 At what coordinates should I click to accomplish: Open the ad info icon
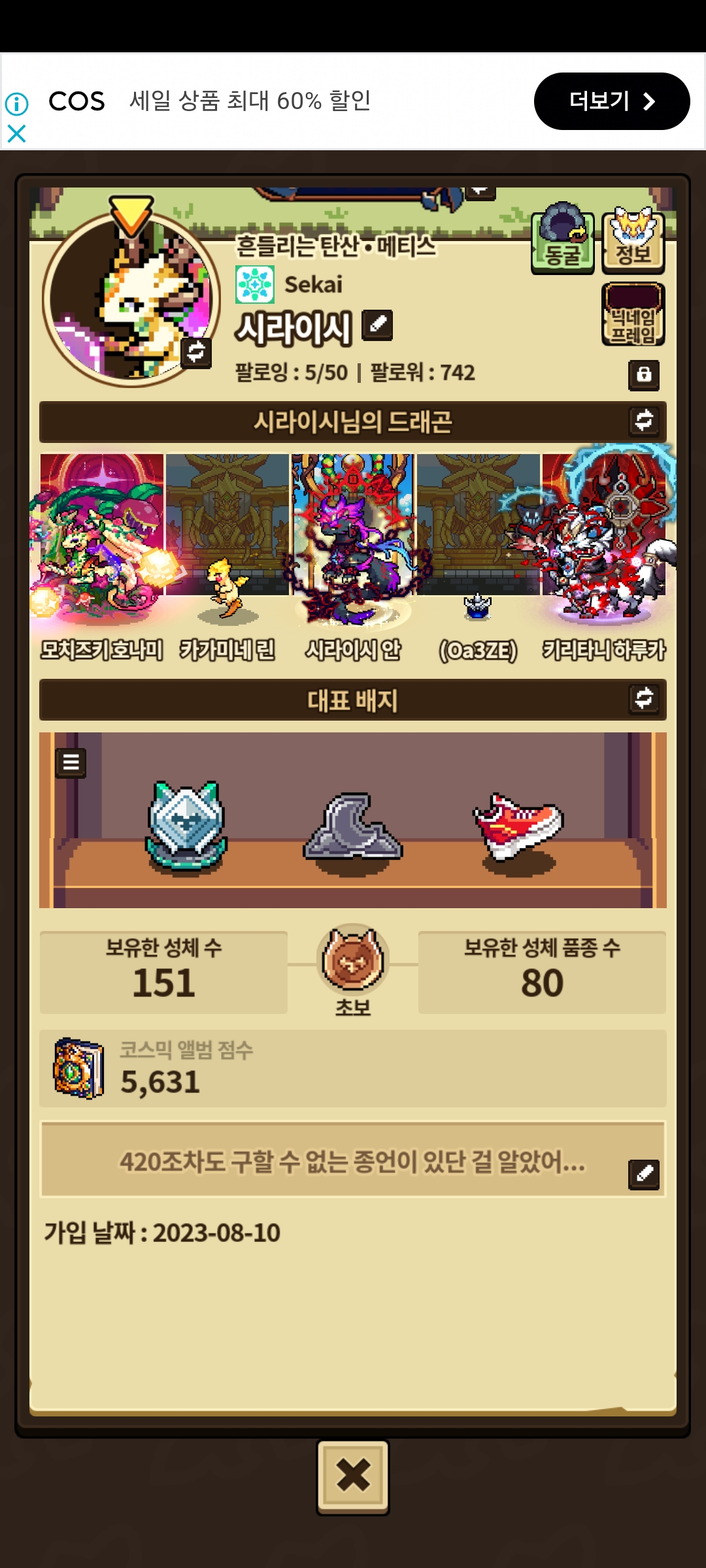(x=16, y=103)
